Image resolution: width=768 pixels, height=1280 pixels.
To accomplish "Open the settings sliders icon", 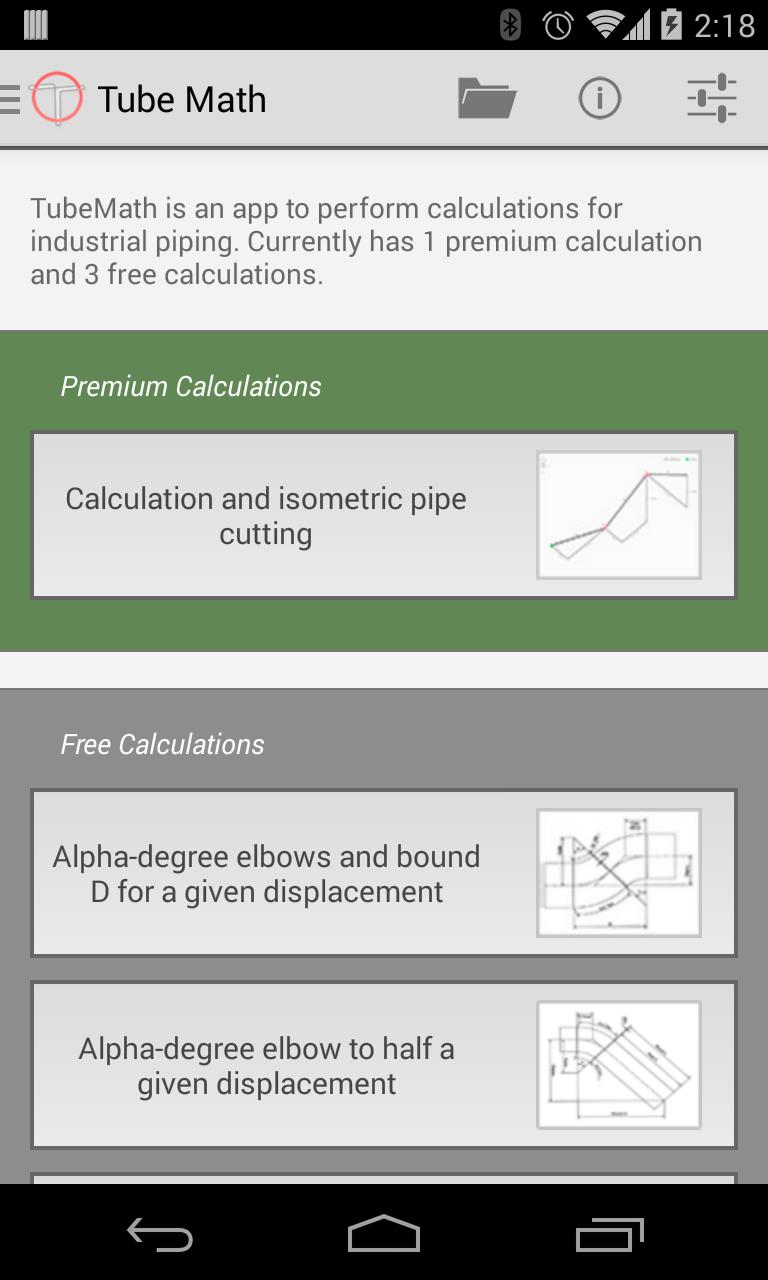I will tap(710, 98).
